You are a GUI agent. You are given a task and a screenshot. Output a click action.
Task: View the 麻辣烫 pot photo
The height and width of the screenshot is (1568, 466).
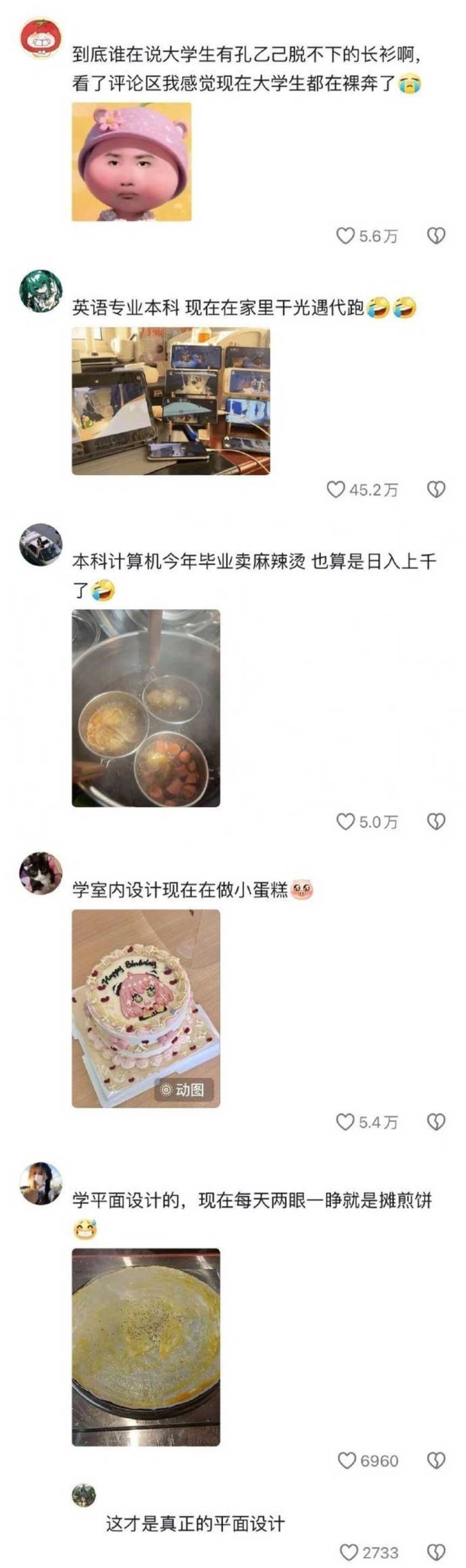point(146,708)
